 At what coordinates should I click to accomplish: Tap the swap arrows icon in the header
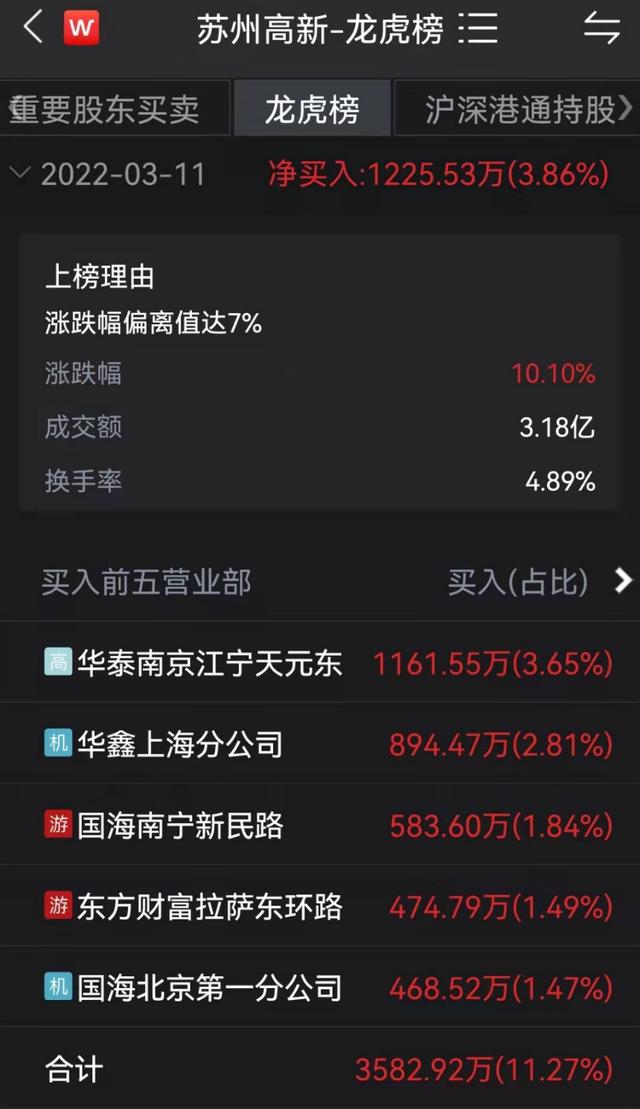coord(601,29)
